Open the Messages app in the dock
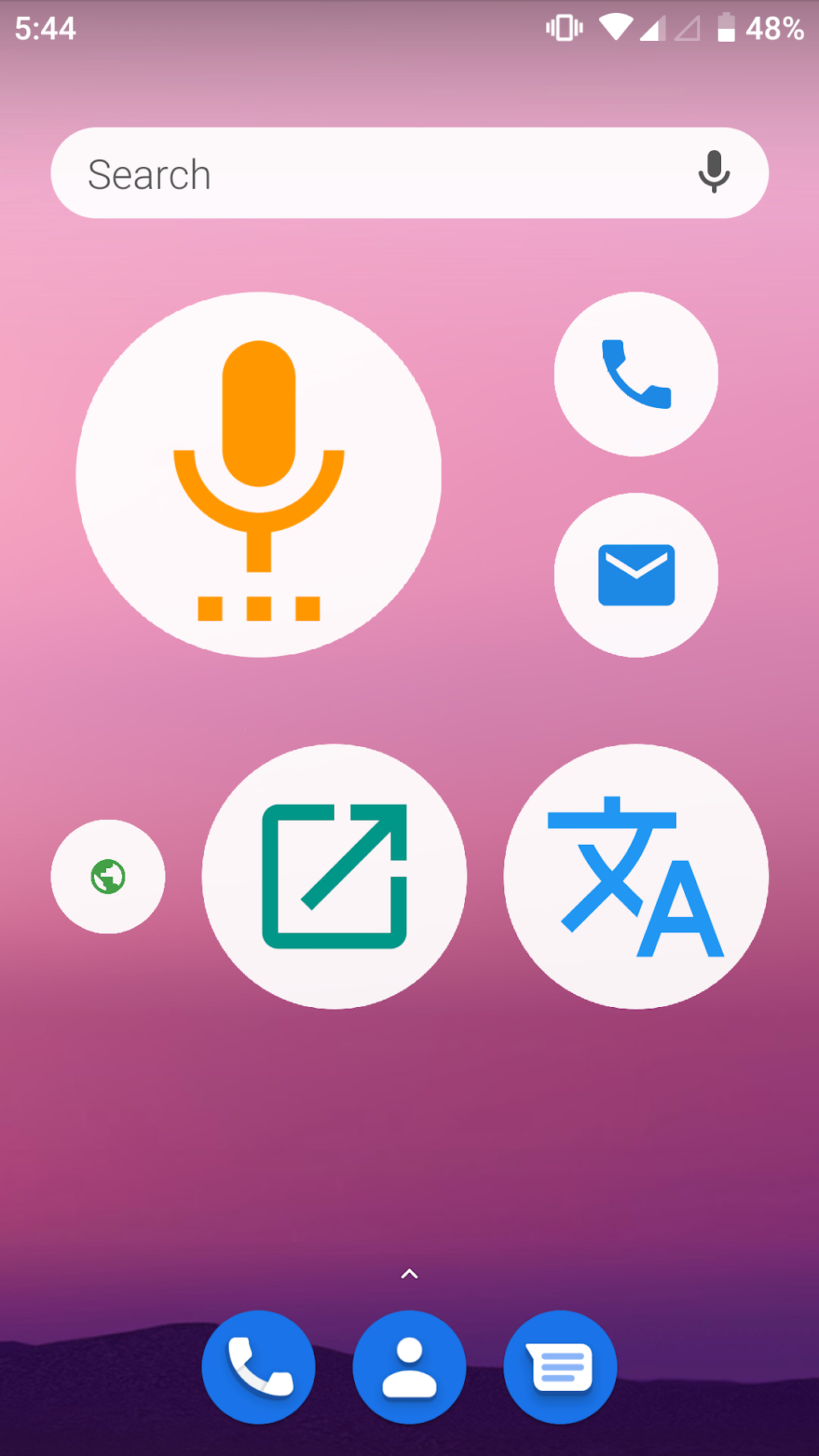The image size is (819, 1456). 560,1366
